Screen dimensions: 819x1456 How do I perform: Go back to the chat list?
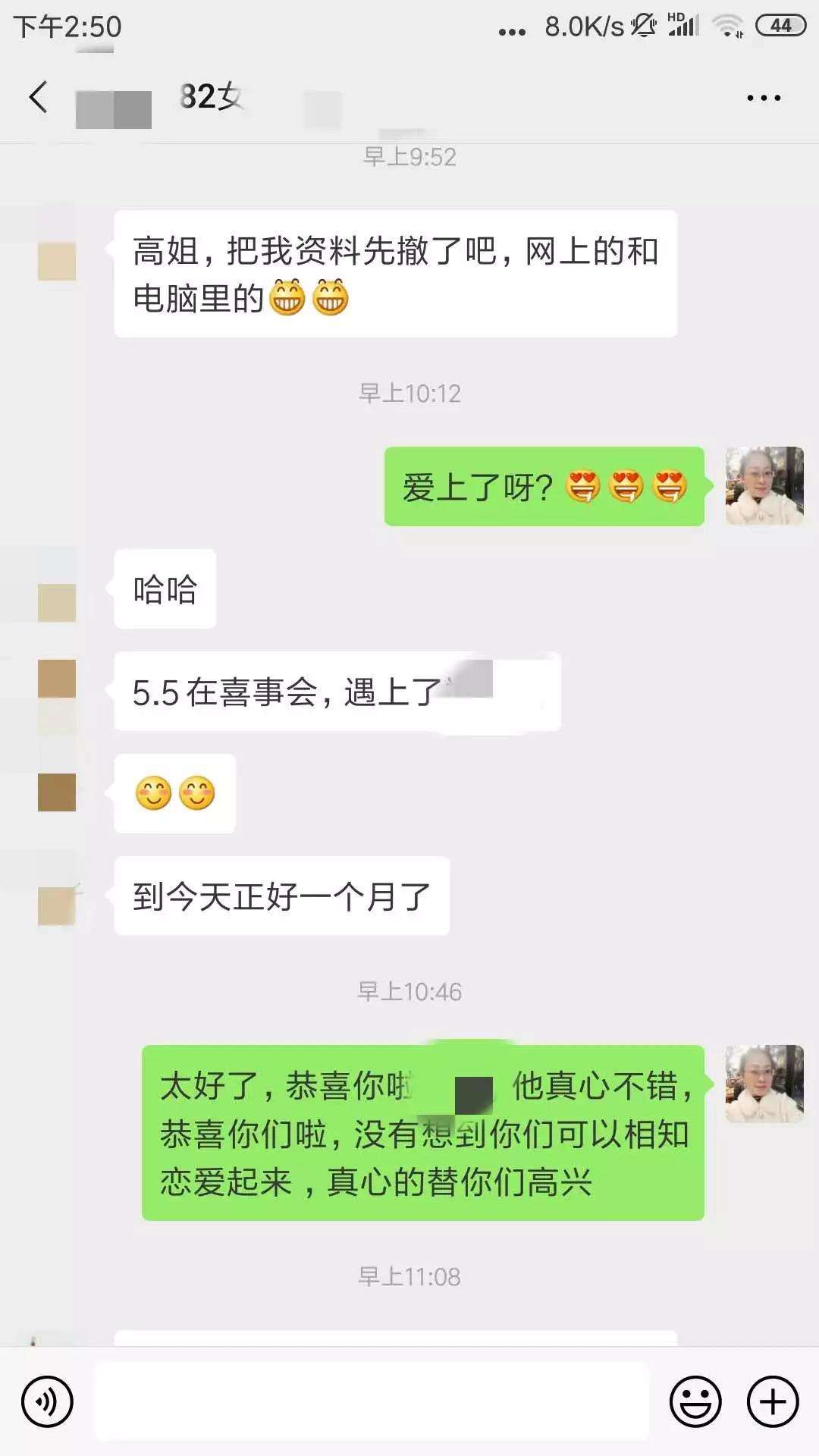38,97
